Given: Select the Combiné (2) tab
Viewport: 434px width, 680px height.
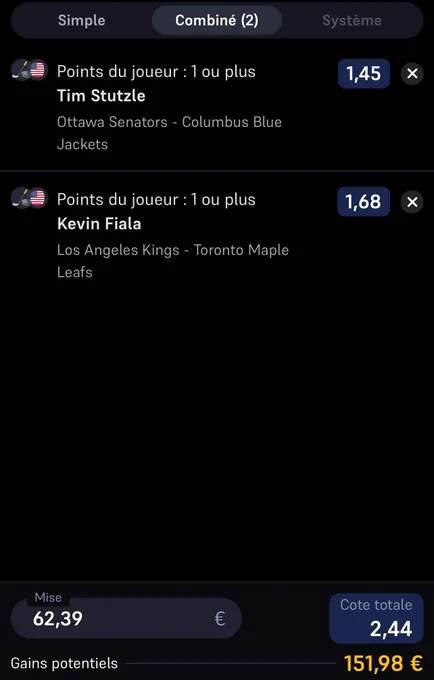Looking at the screenshot, I should point(217,20).
